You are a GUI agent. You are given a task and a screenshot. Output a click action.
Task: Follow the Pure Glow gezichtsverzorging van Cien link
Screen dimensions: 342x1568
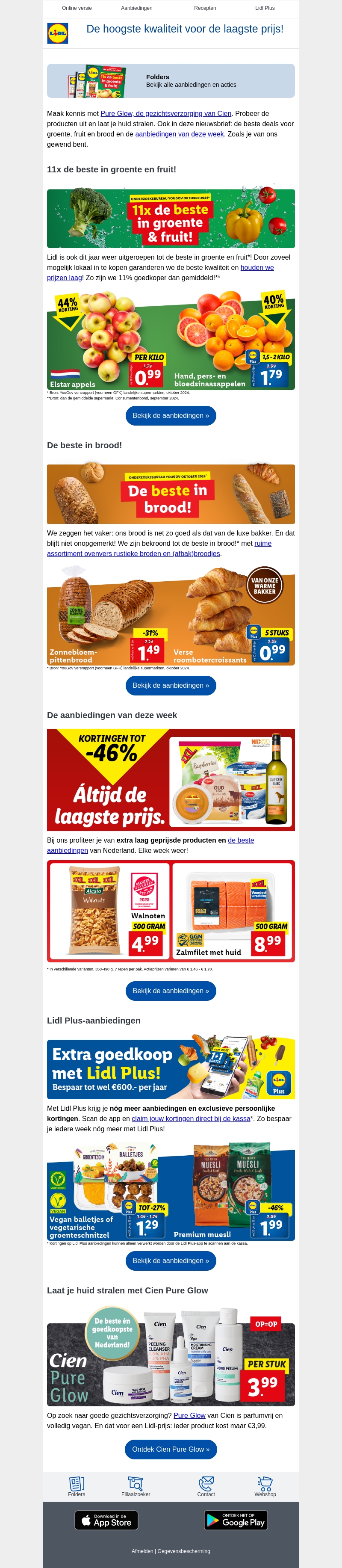click(165, 114)
